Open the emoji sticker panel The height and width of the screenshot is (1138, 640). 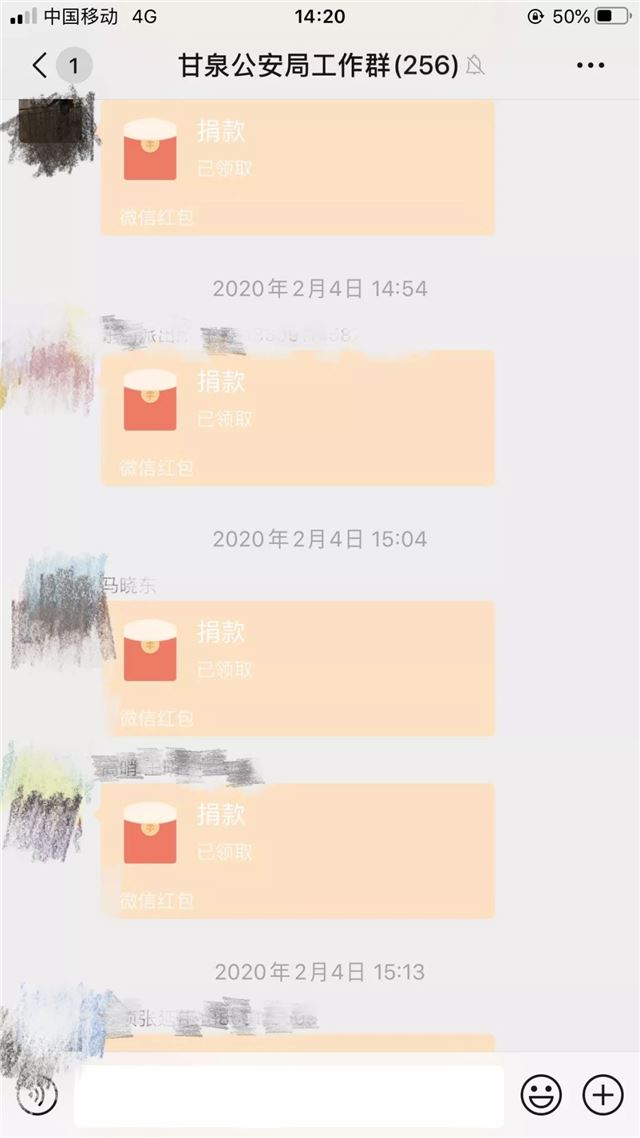point(541,1096)
